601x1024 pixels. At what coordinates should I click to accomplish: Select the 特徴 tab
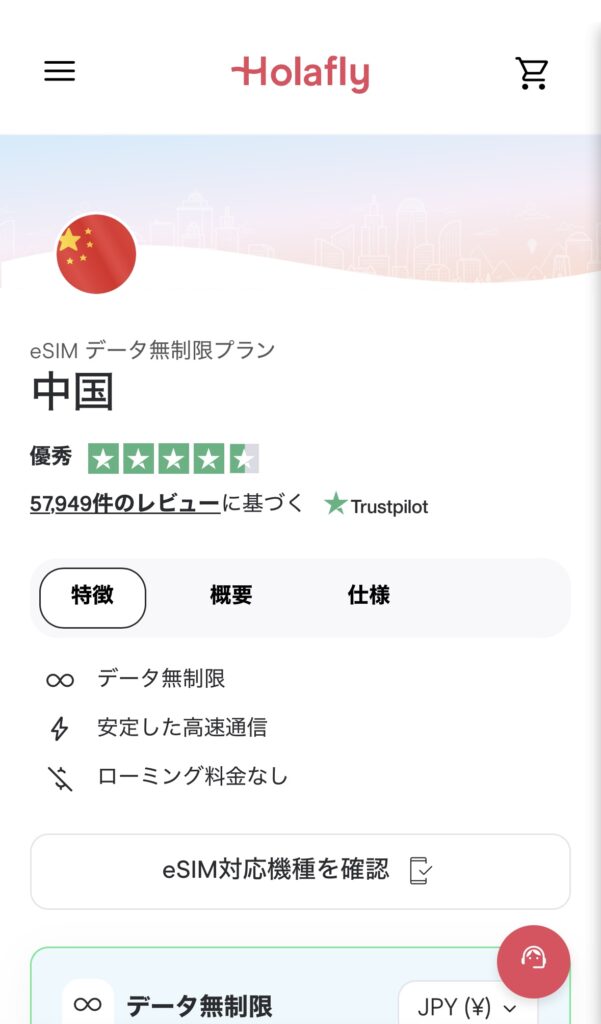click(92, 597)
